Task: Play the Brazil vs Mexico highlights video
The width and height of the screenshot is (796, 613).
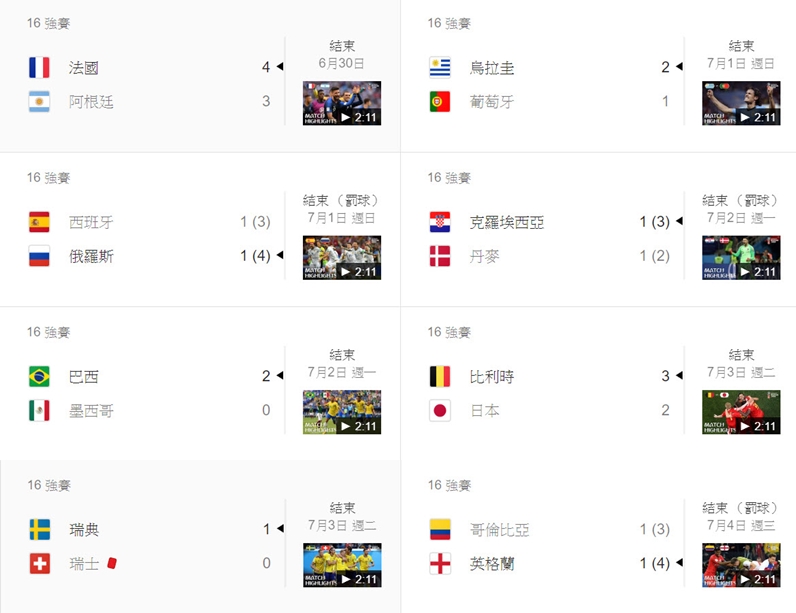Action: point(342,411)
